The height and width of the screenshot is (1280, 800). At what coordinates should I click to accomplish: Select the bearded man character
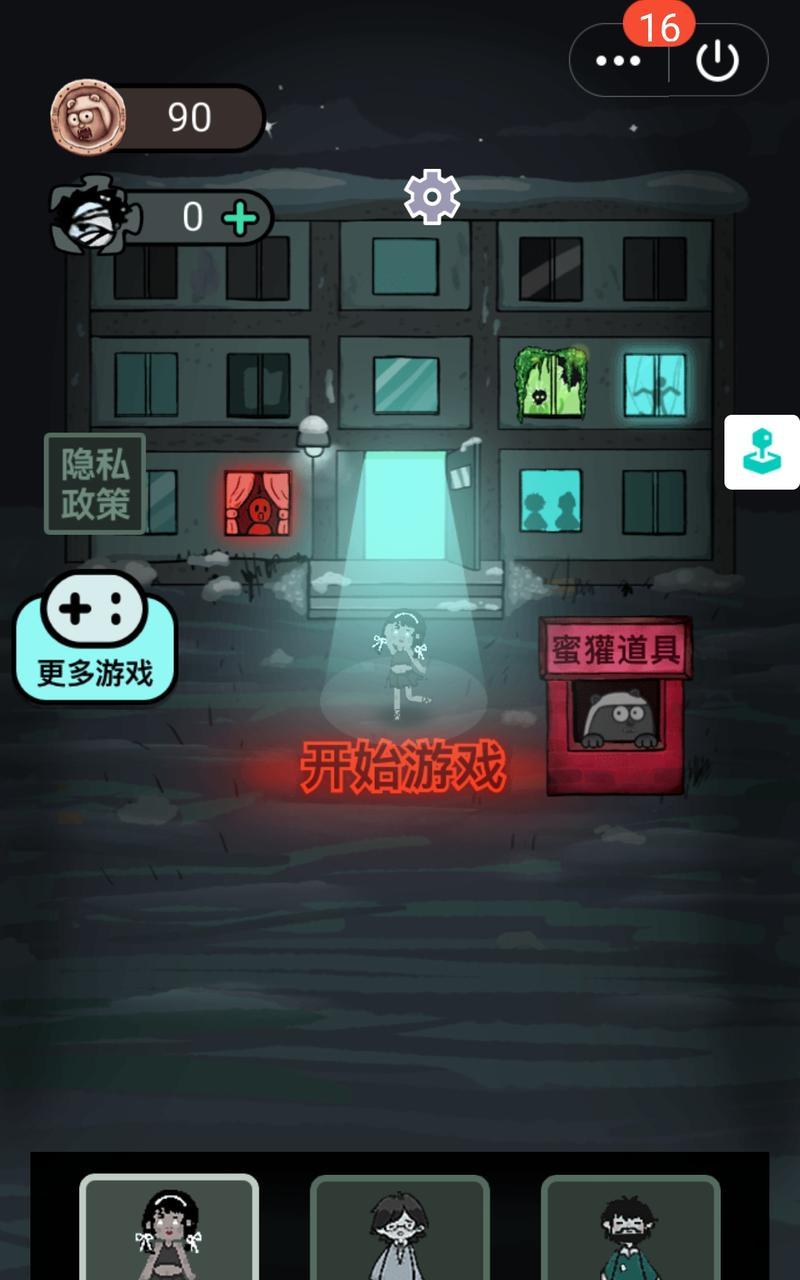click(x=630, y=1232)
